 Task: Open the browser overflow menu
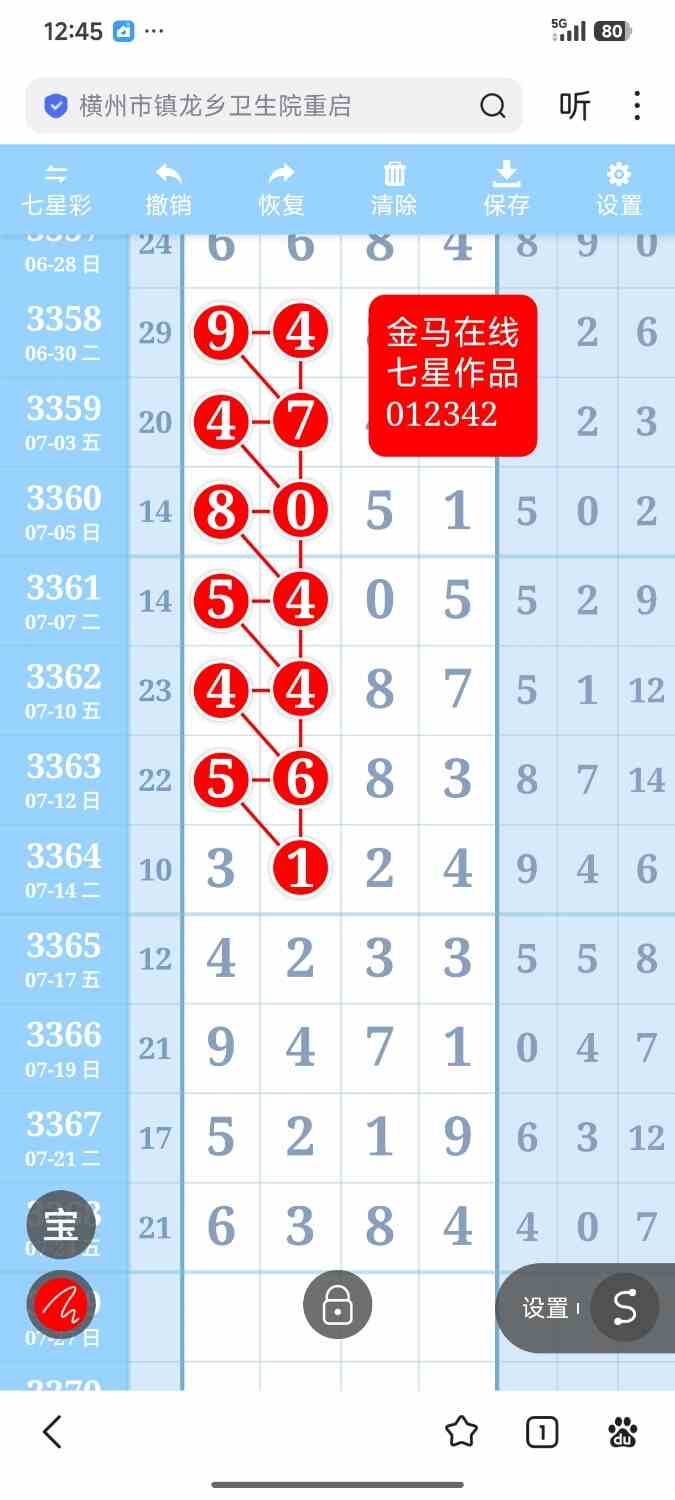tap(637, 106)
